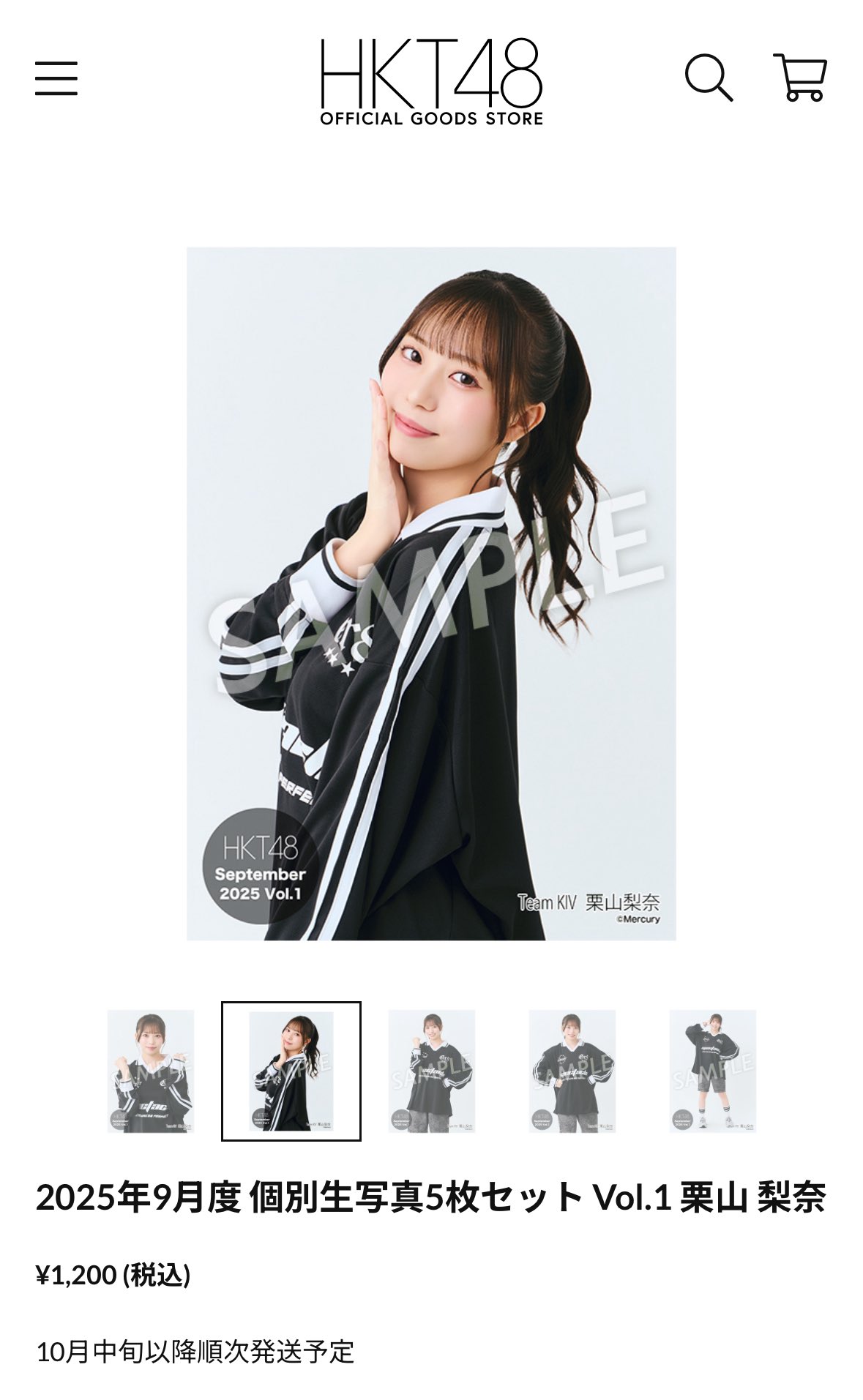Open the search magnifier
Image resolution: width=863 pixels, height=1400 pixels.
(708, 78)
